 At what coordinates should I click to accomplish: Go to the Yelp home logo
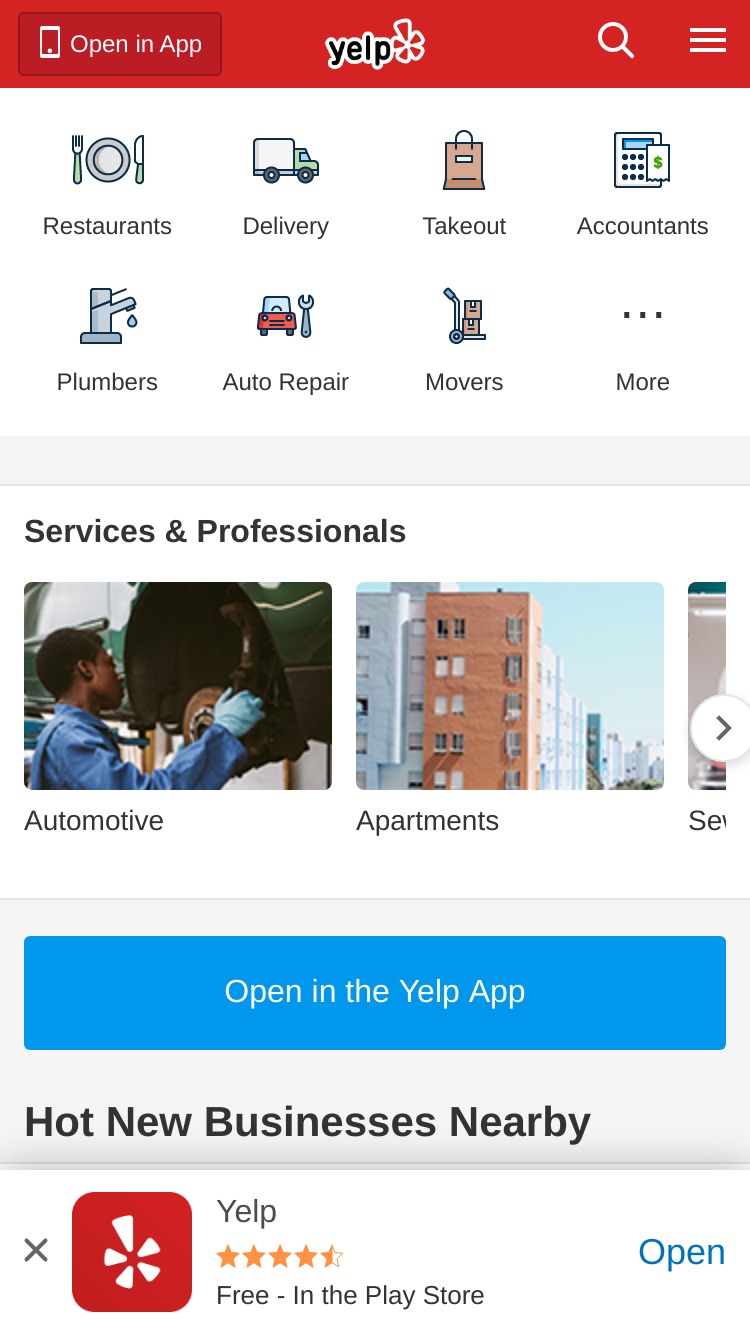pos(375,44)
